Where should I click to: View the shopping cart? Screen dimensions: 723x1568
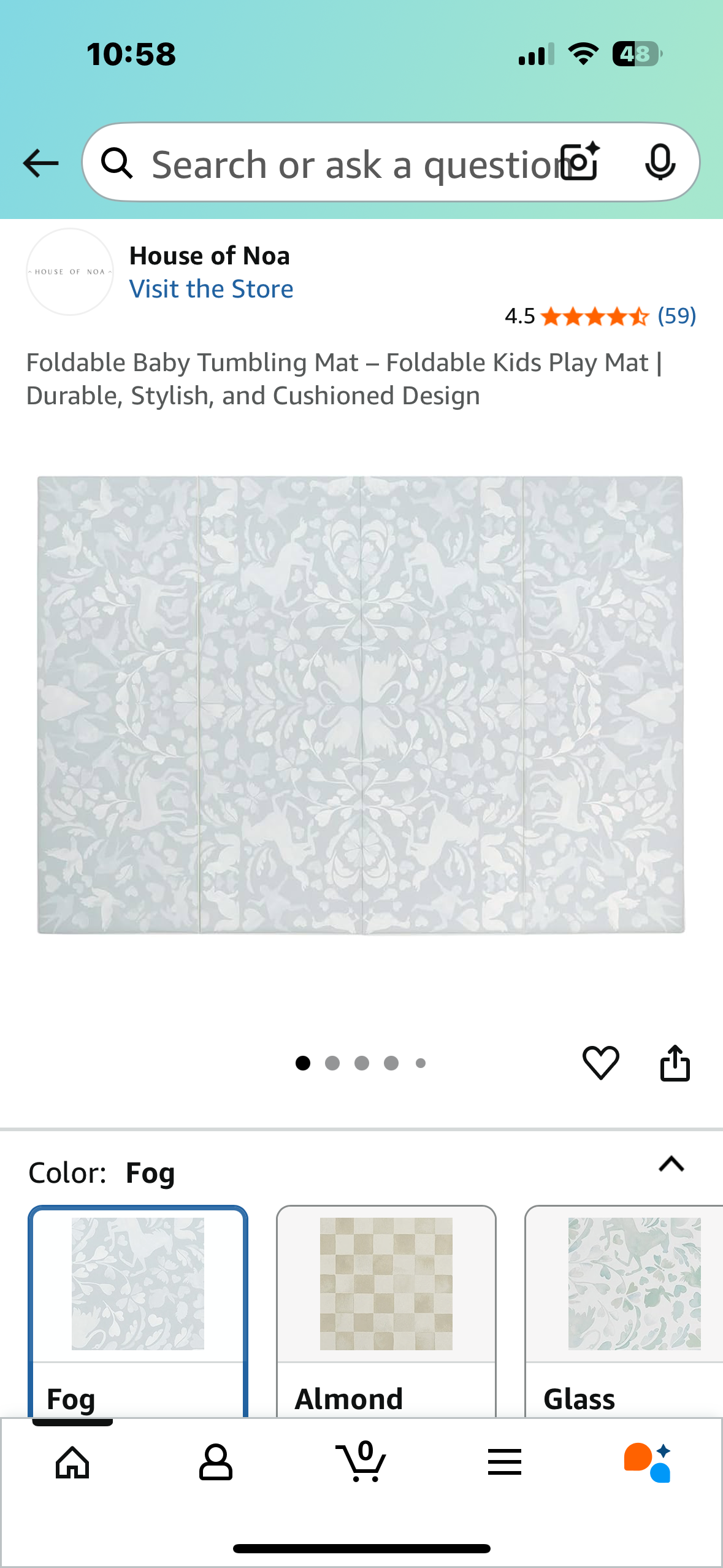pyautogui.click(x=362, y=1462)
